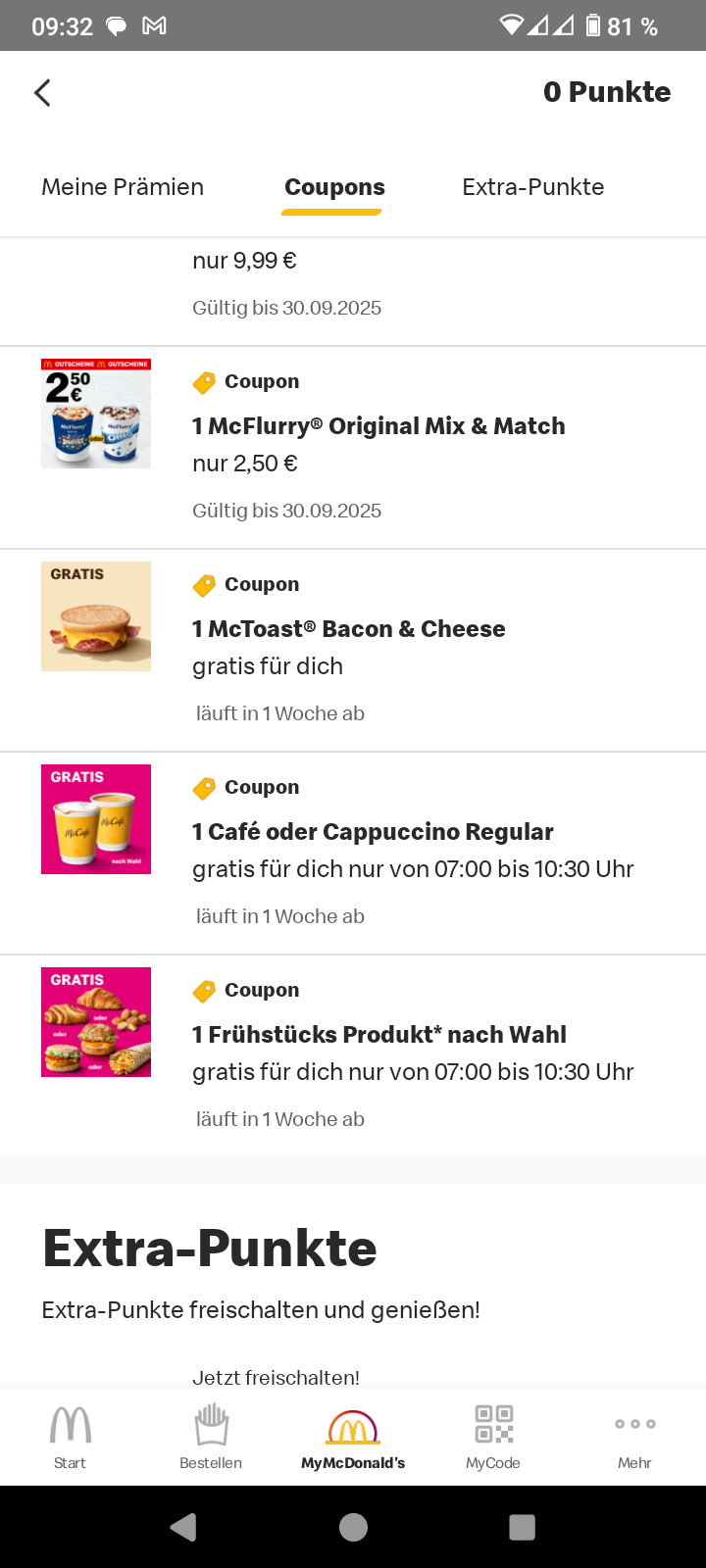
Task: Show the Frühstücks Produkt nach Wahl coupon
Action: [x=379, y=1035]
